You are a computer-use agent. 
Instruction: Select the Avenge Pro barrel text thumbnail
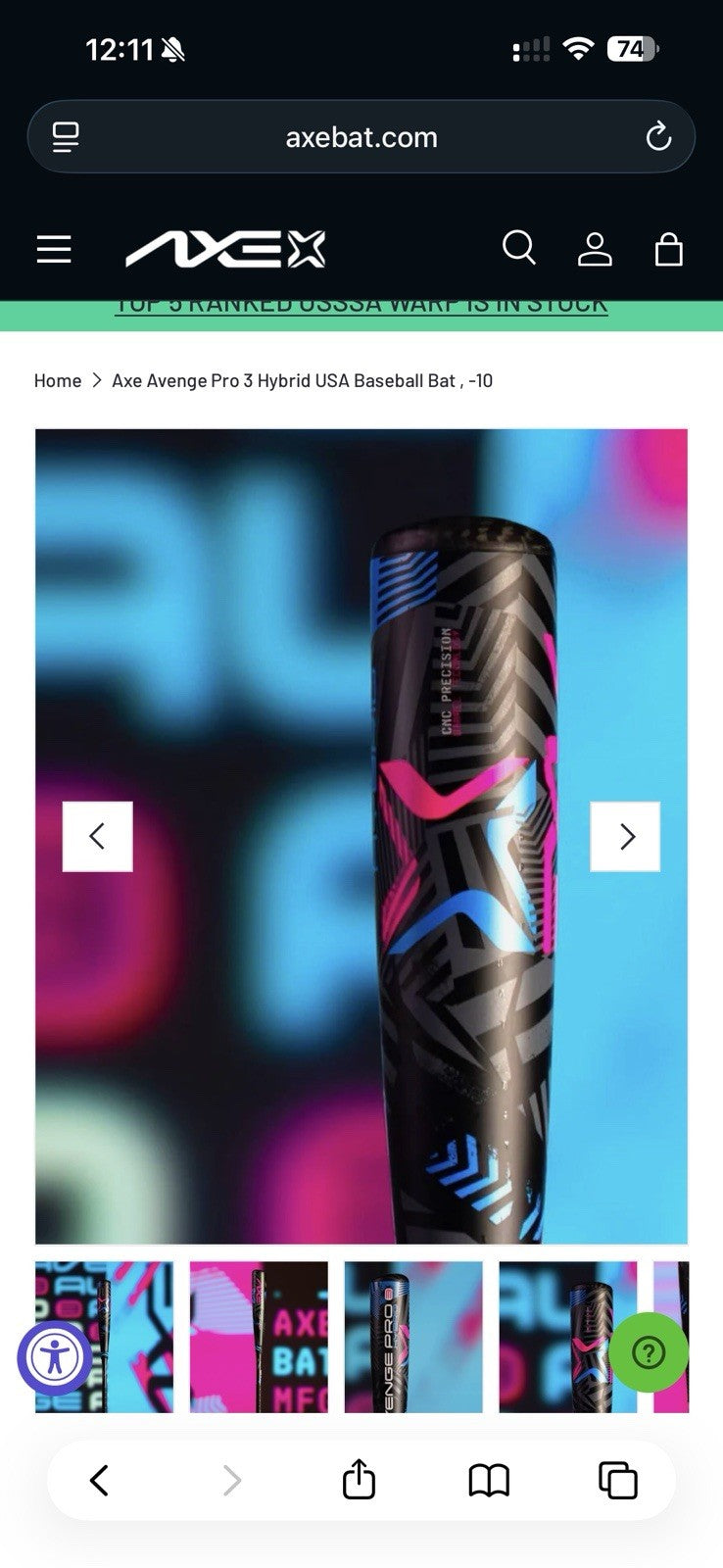point(413,1337)
